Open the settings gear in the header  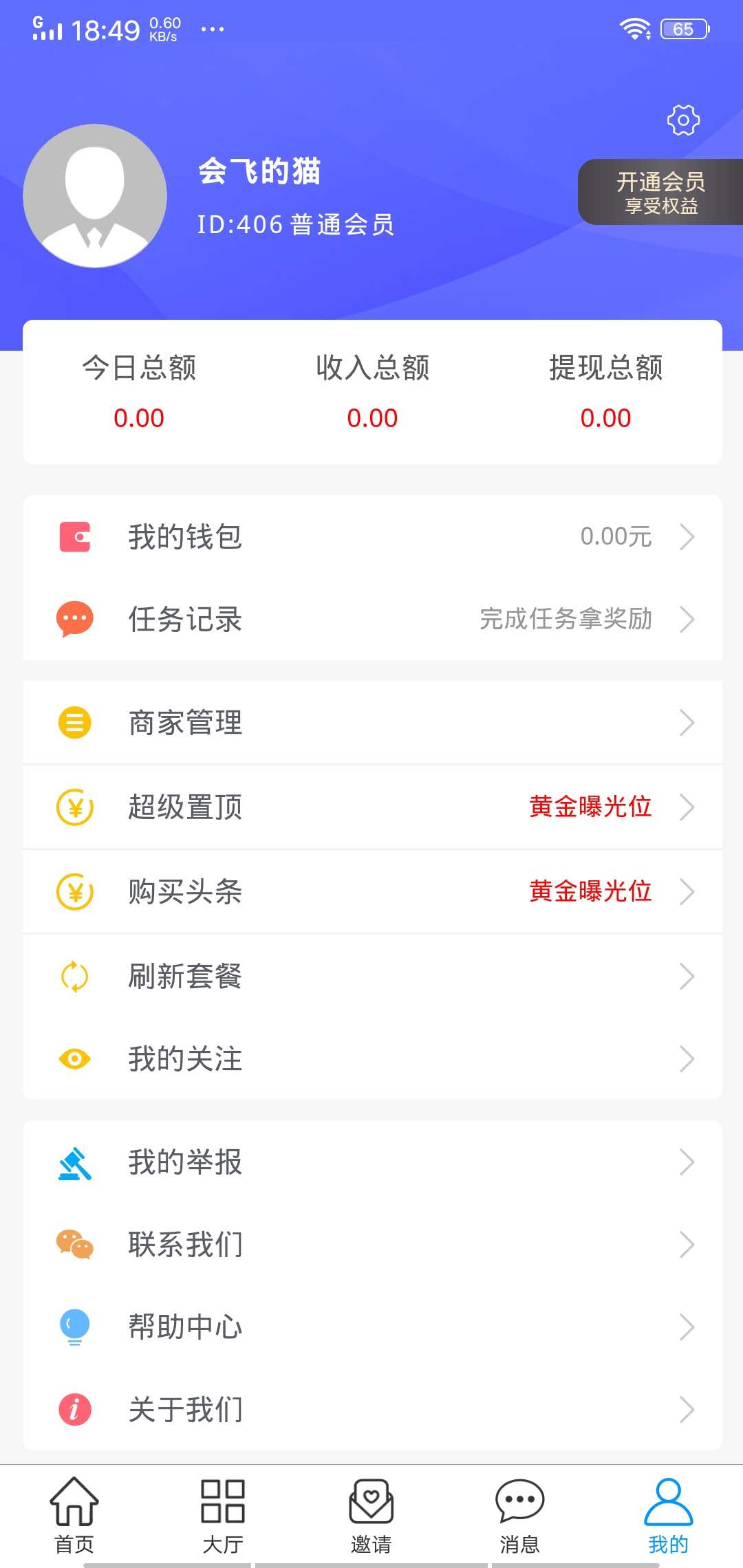coord(683,121)
